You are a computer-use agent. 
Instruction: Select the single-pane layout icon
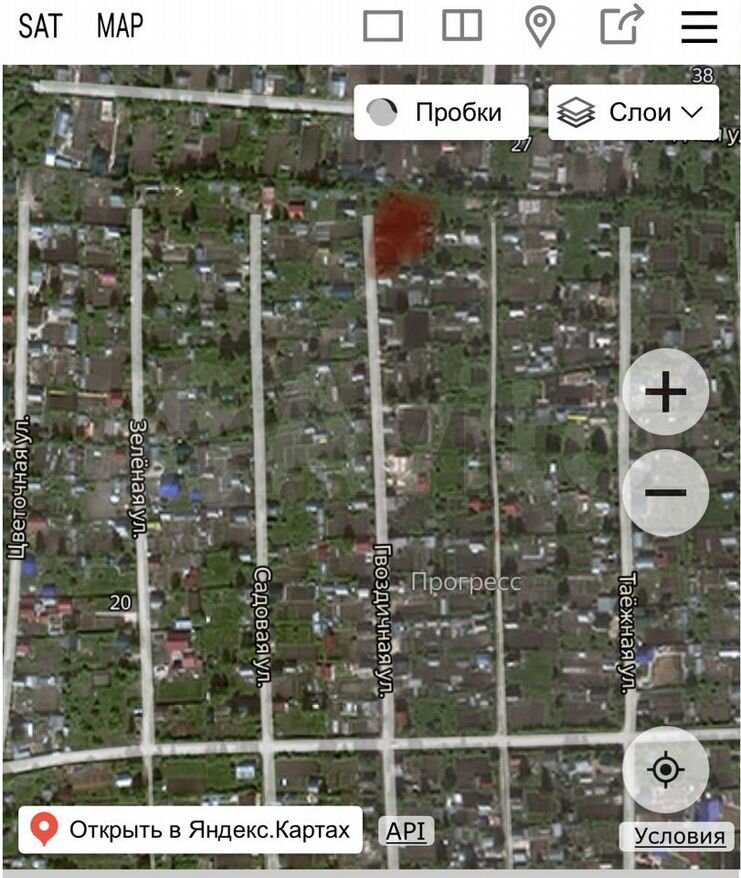click(382, 26)
